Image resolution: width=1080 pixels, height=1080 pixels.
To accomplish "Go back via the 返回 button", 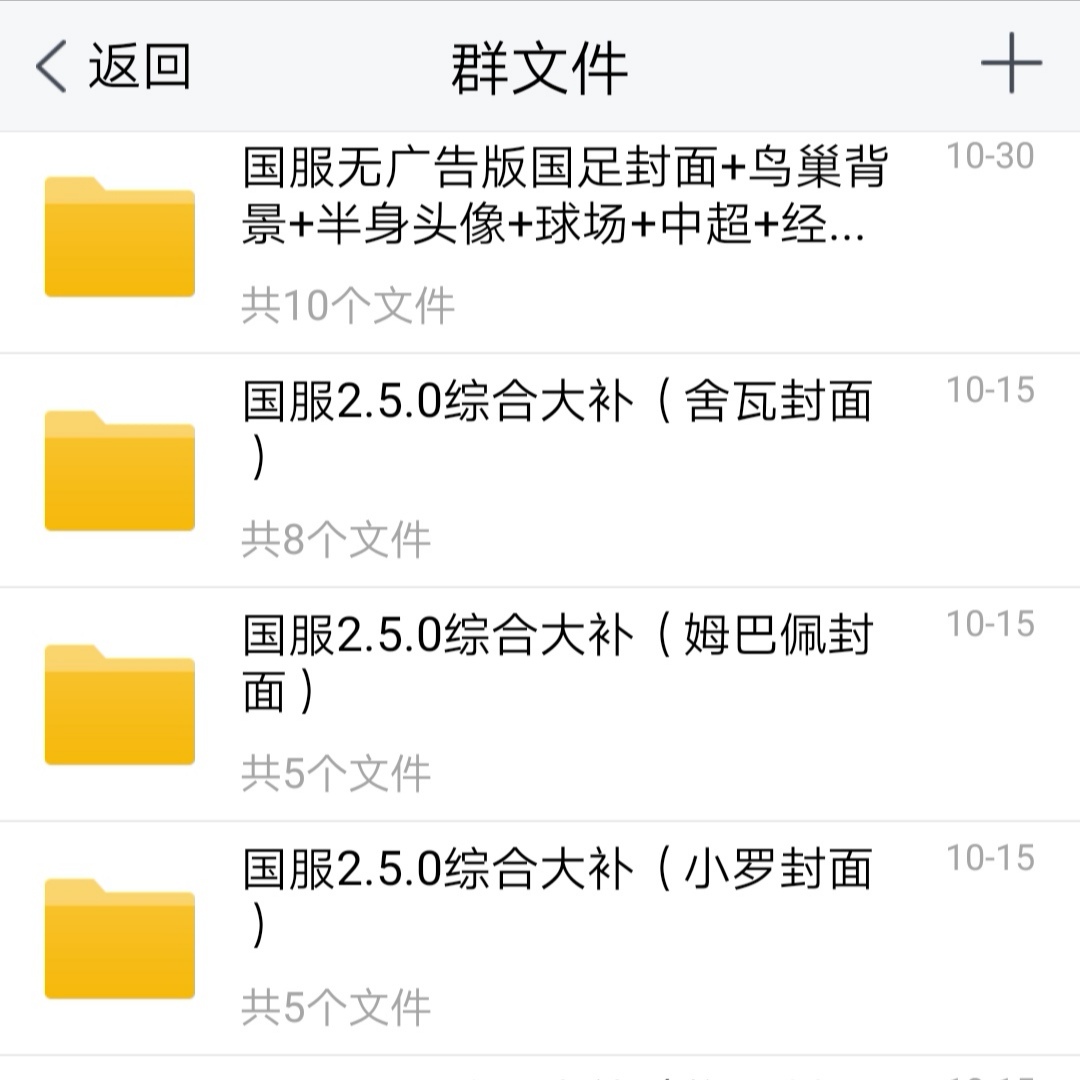I will tap(112, 67).
